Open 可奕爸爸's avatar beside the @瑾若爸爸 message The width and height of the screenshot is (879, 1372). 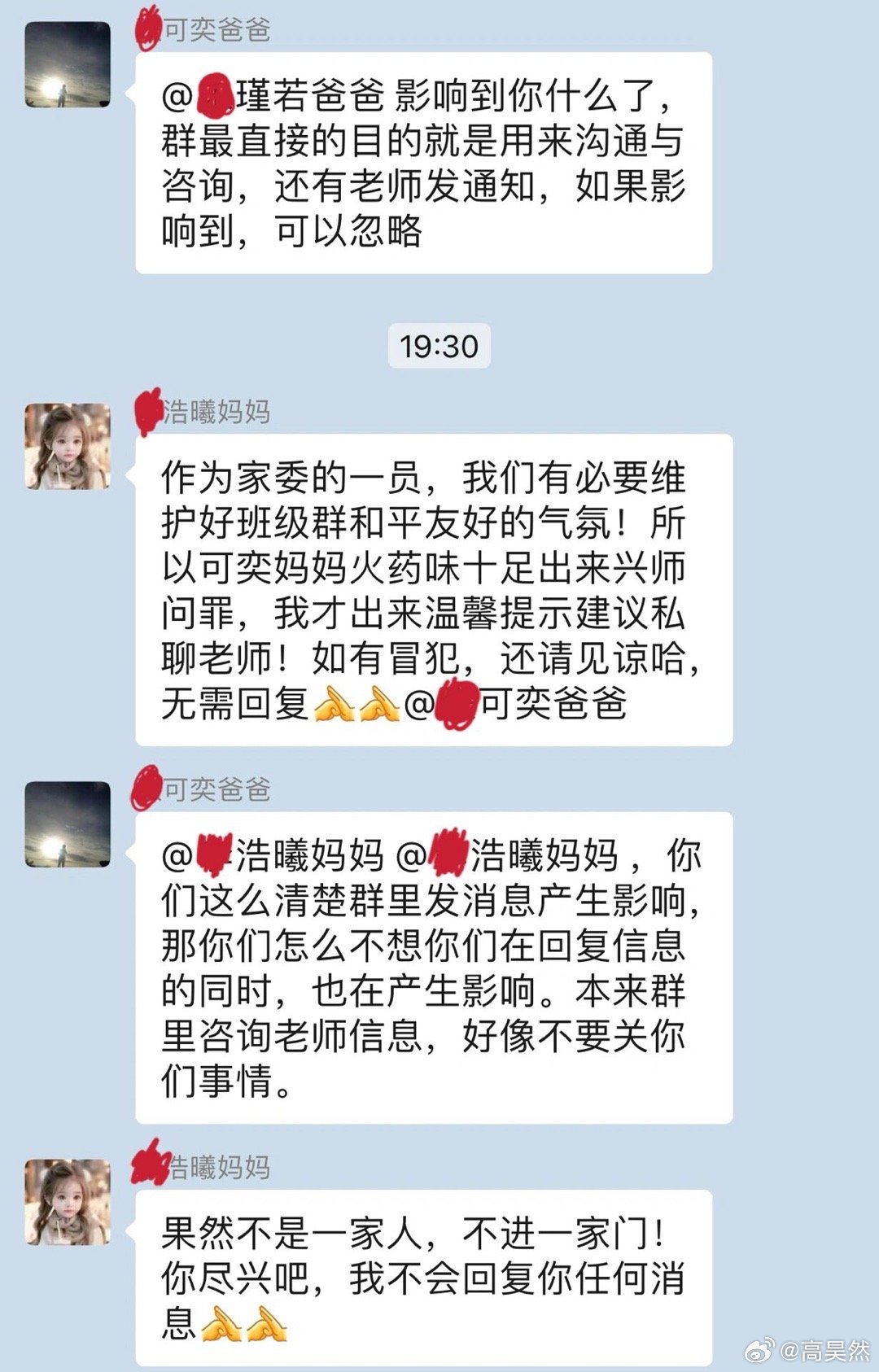point(68,64)
